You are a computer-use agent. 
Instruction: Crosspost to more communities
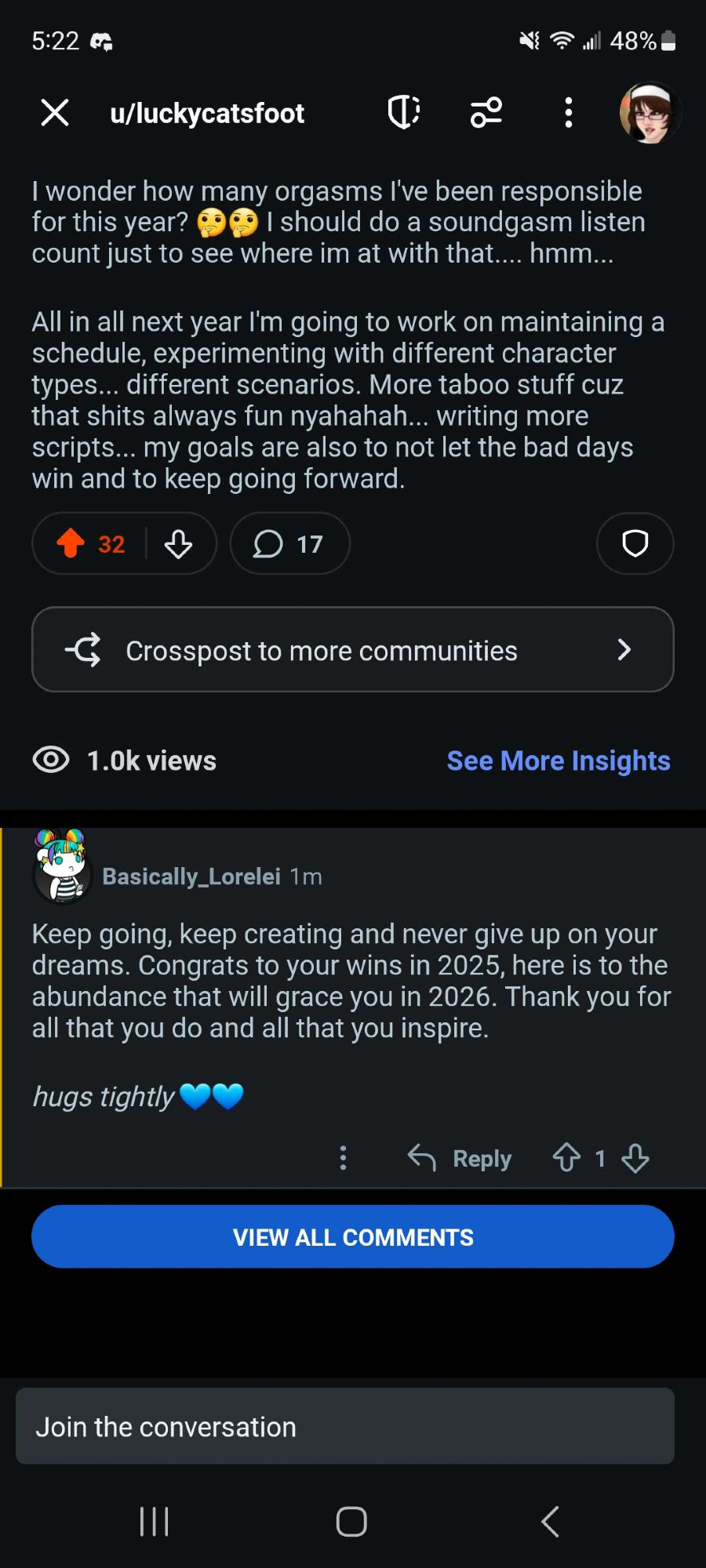352,650
